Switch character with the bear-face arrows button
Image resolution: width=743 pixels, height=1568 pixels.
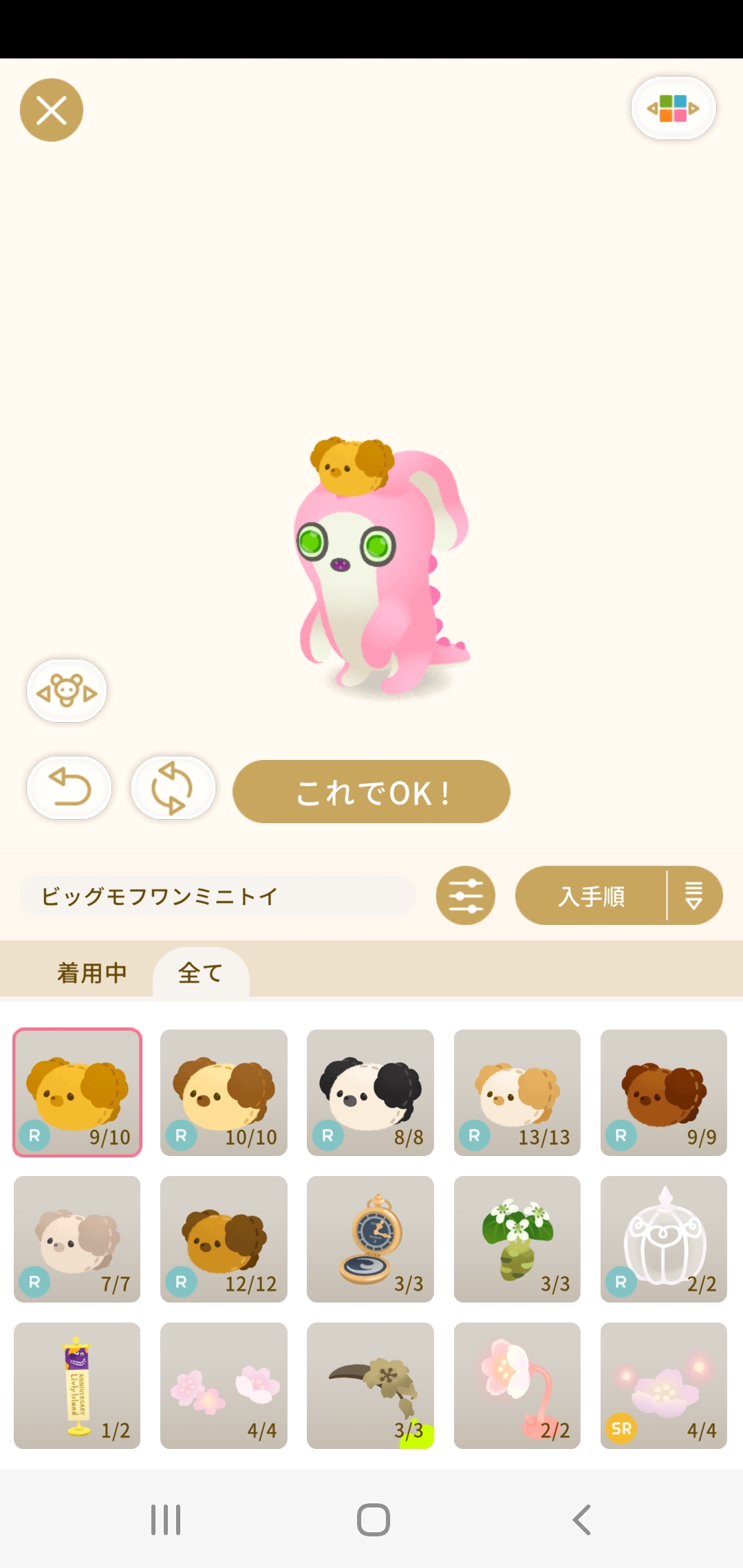click(x=67, y=690)
